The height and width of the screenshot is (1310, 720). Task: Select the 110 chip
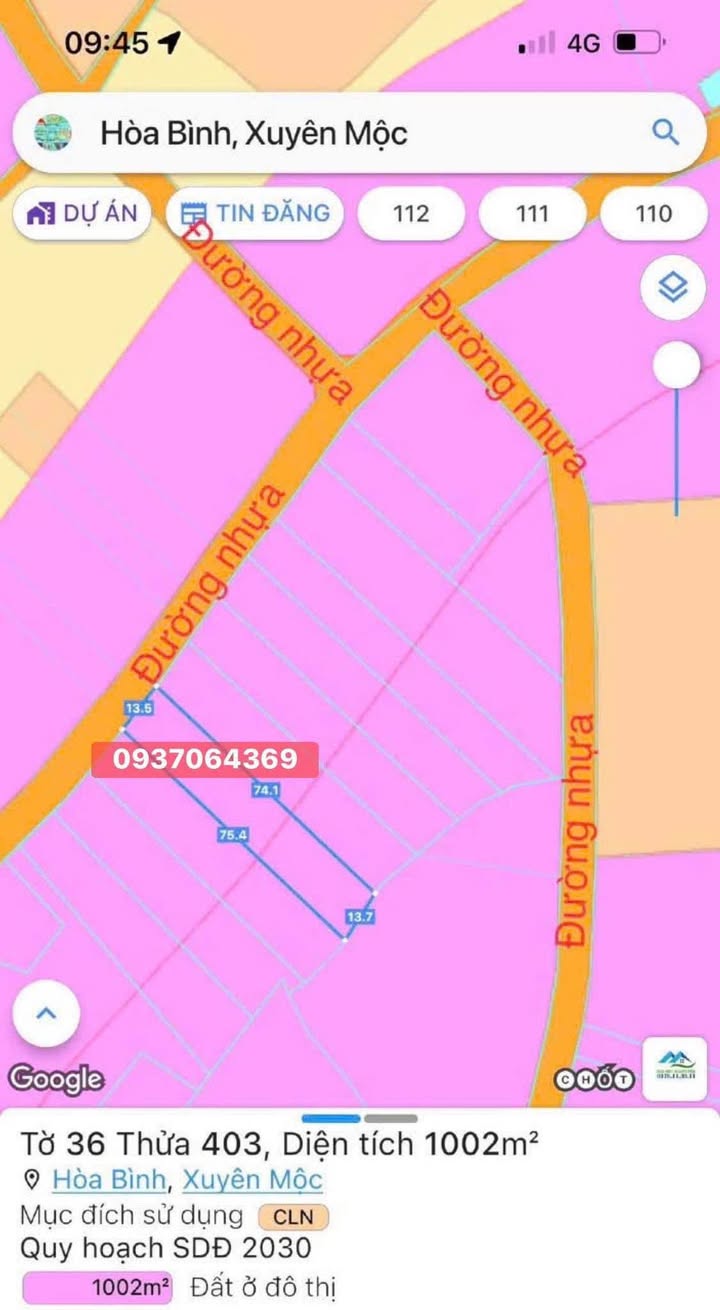[653, 214]
